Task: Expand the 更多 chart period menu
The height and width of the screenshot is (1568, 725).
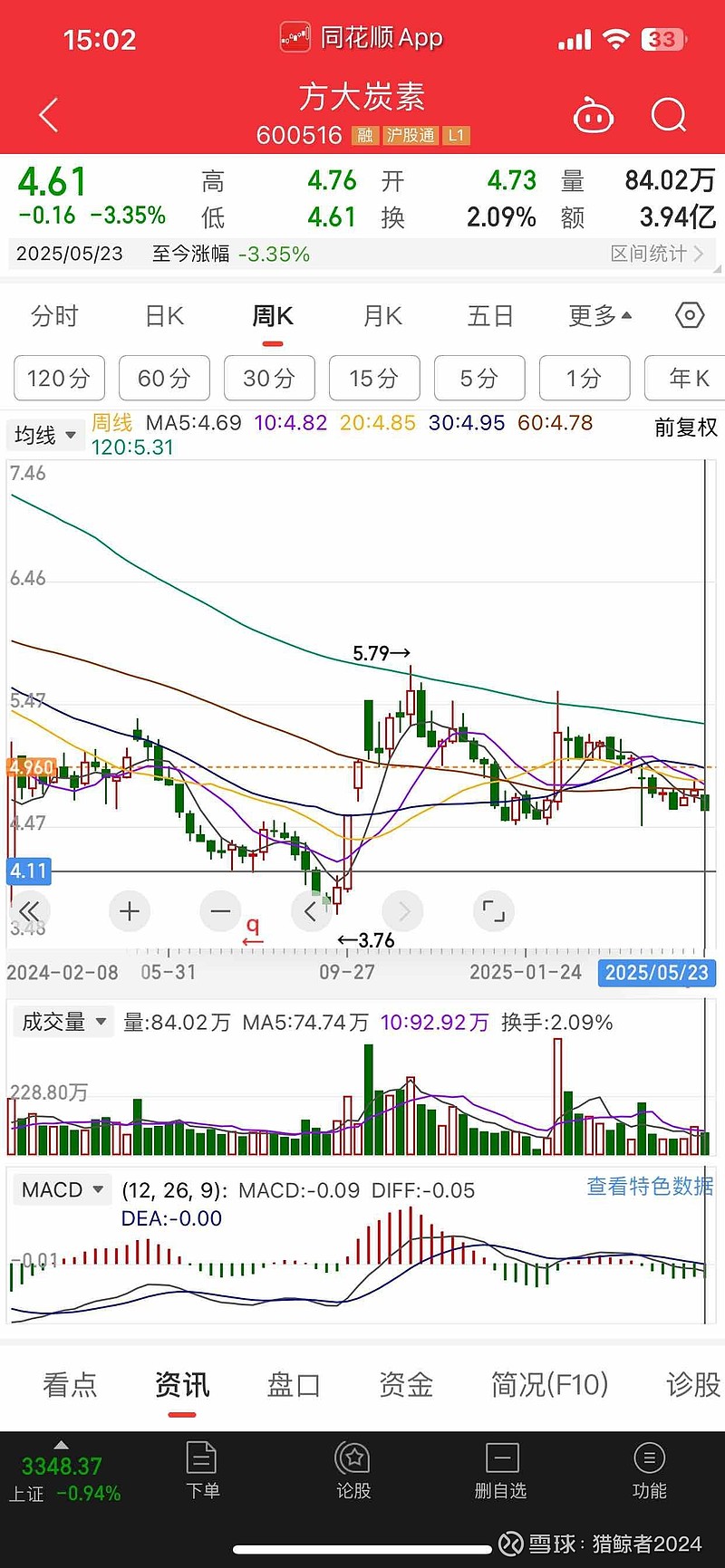Action: point(599,316)
